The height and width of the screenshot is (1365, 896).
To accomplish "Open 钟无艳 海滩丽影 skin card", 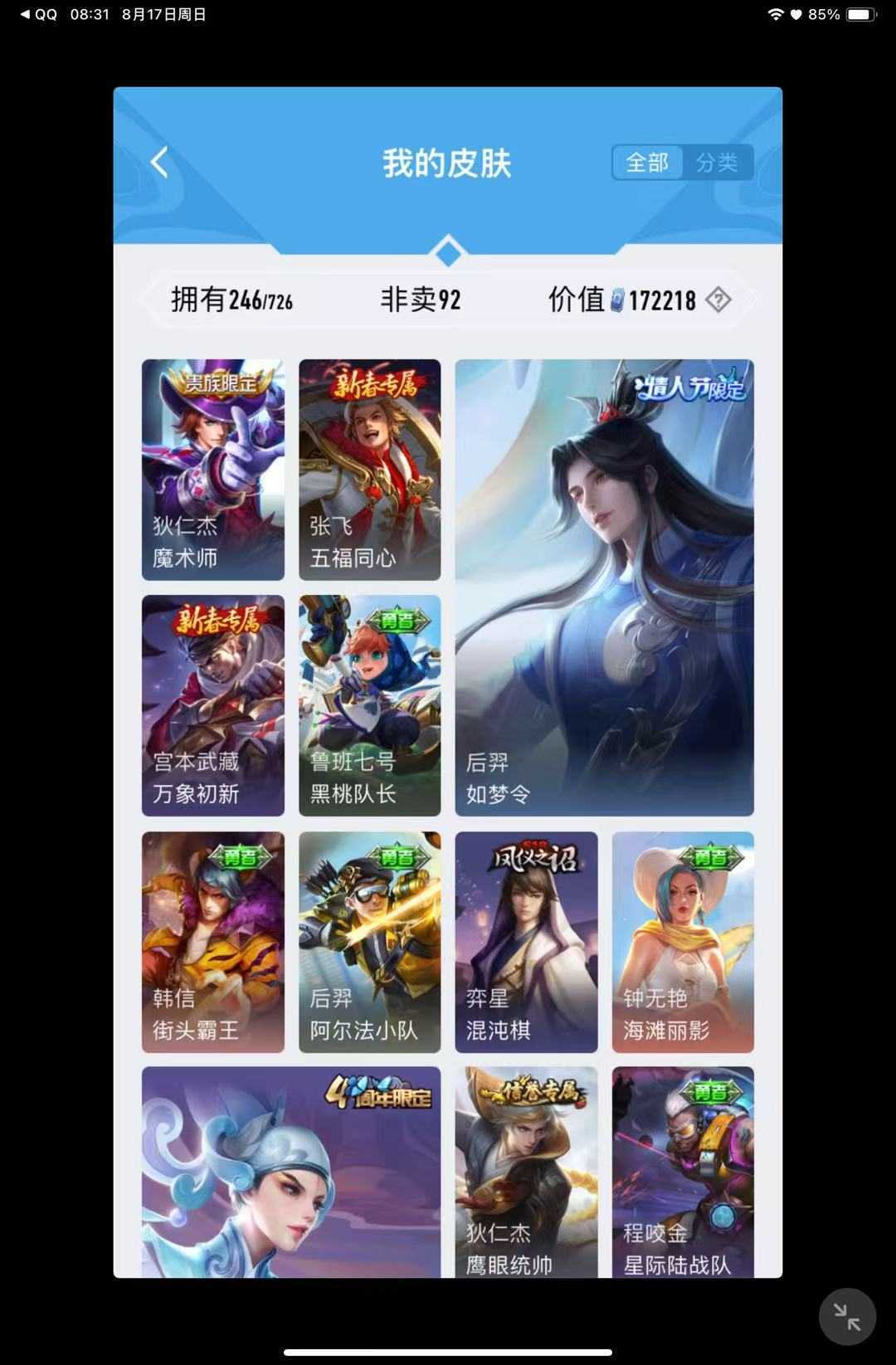I will pyautogui.click(x=683, y=942).
